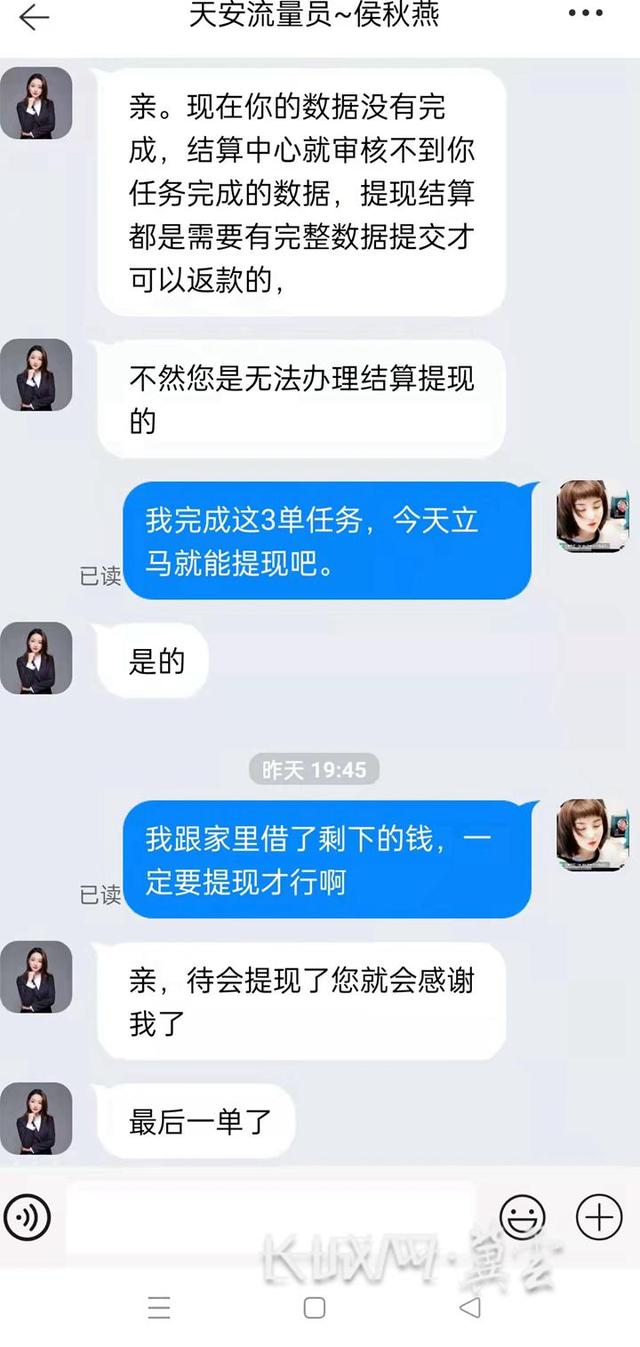This screenshot has height=1347, width=640.
Task: Tap the system home button
Action: (x=314, y=1307)
